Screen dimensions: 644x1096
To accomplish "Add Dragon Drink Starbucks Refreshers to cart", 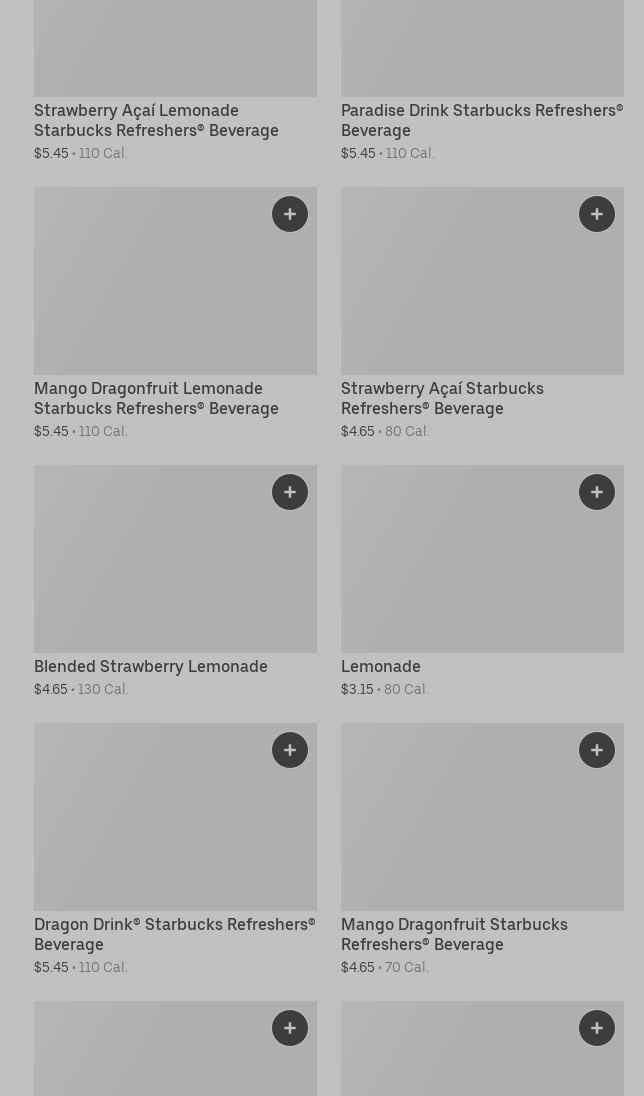I will click(x=290, y=750).
